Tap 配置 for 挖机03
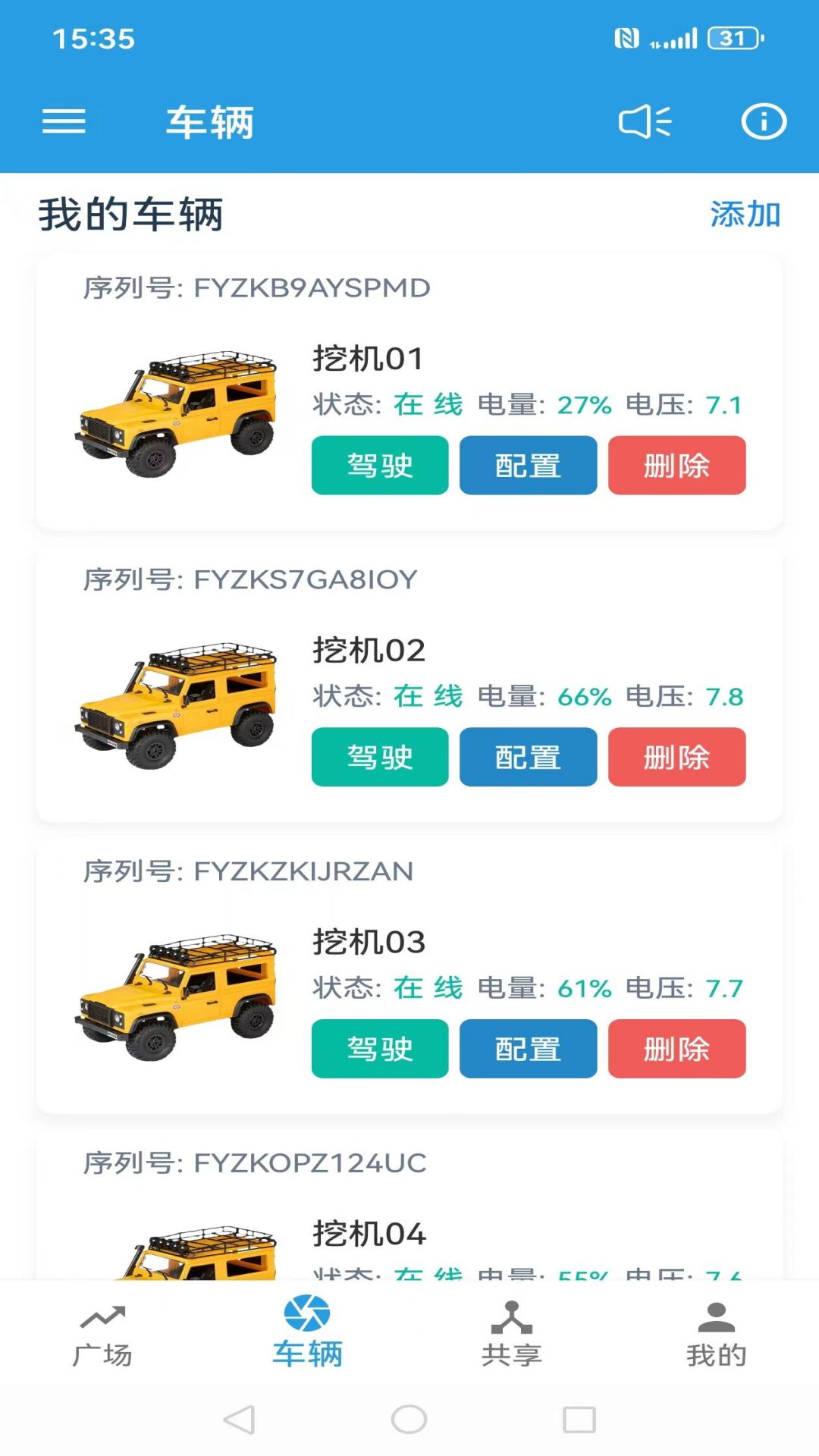Image resolution: width=819 pixels, height=1456 pixels. [x=528, y=1049]
